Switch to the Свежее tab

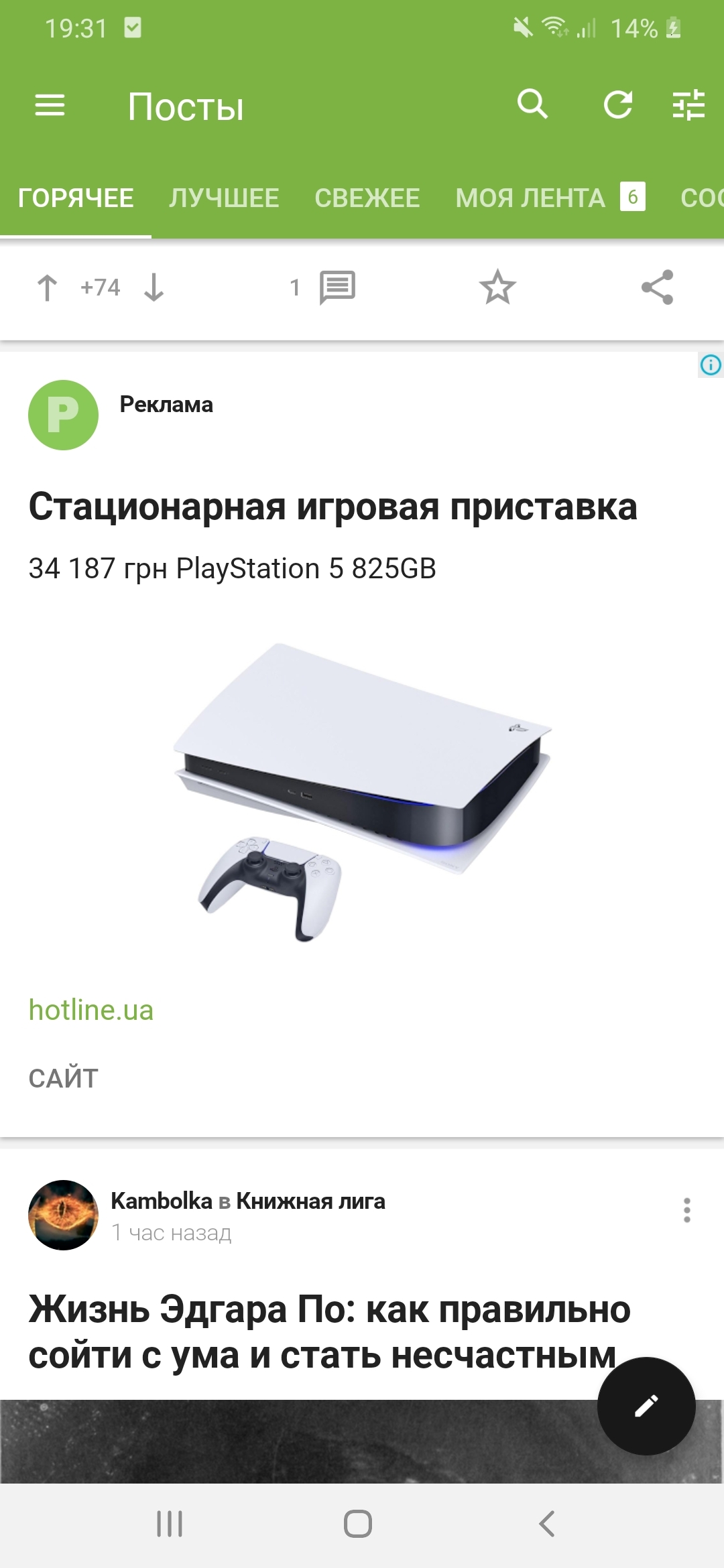367,198
